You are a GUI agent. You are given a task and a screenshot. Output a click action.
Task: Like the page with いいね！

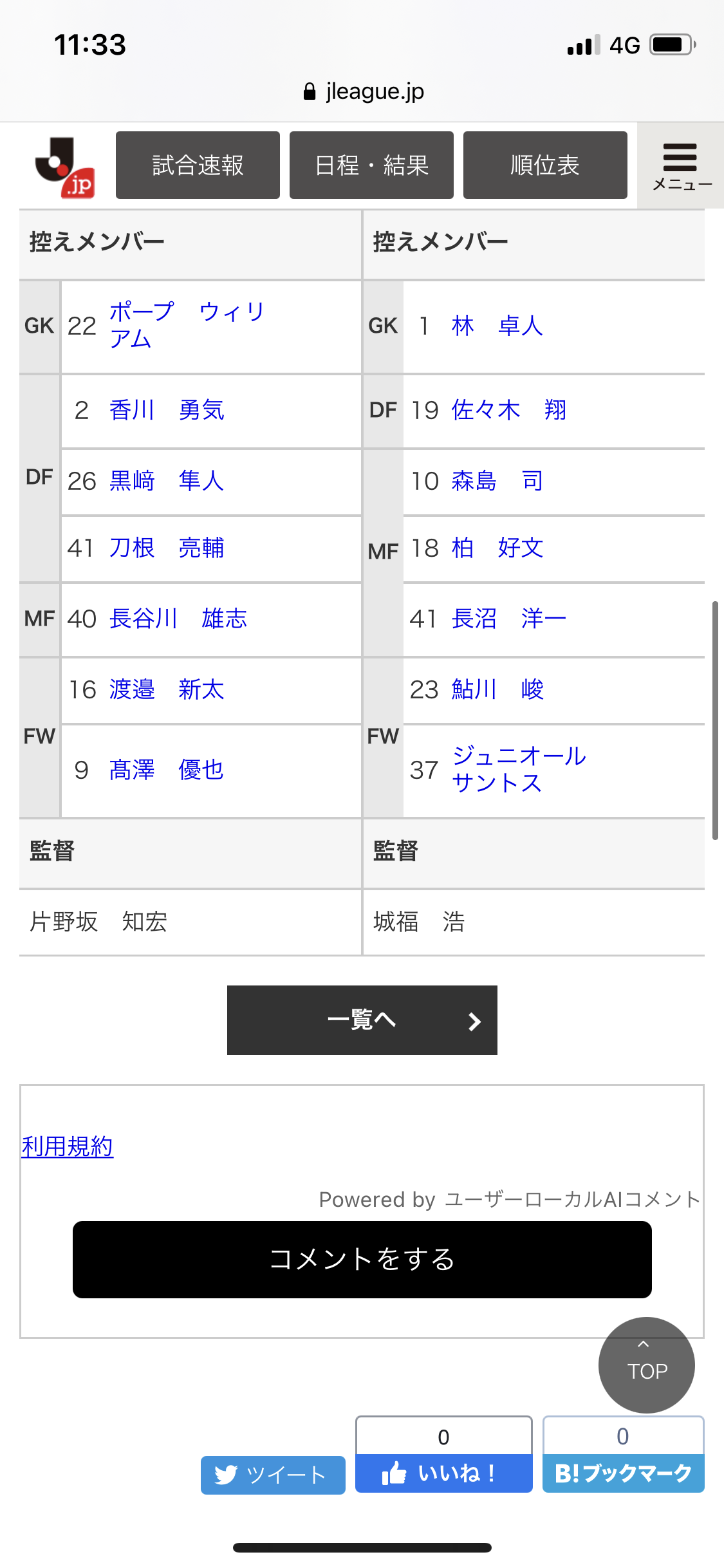pyautogui.click(x=443, y=1473)
